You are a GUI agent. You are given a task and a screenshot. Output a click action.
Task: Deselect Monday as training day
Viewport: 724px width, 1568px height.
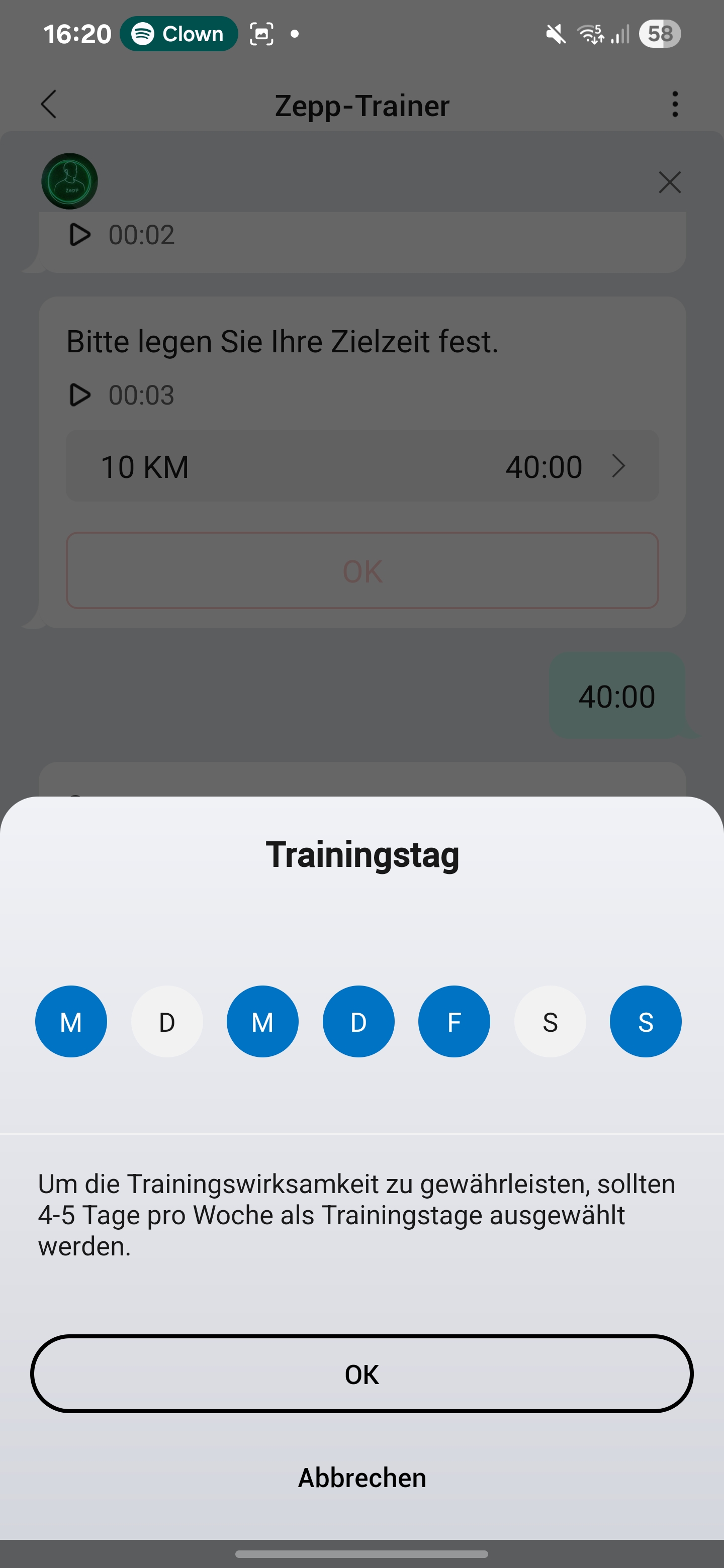click(x=71, y=1021)
